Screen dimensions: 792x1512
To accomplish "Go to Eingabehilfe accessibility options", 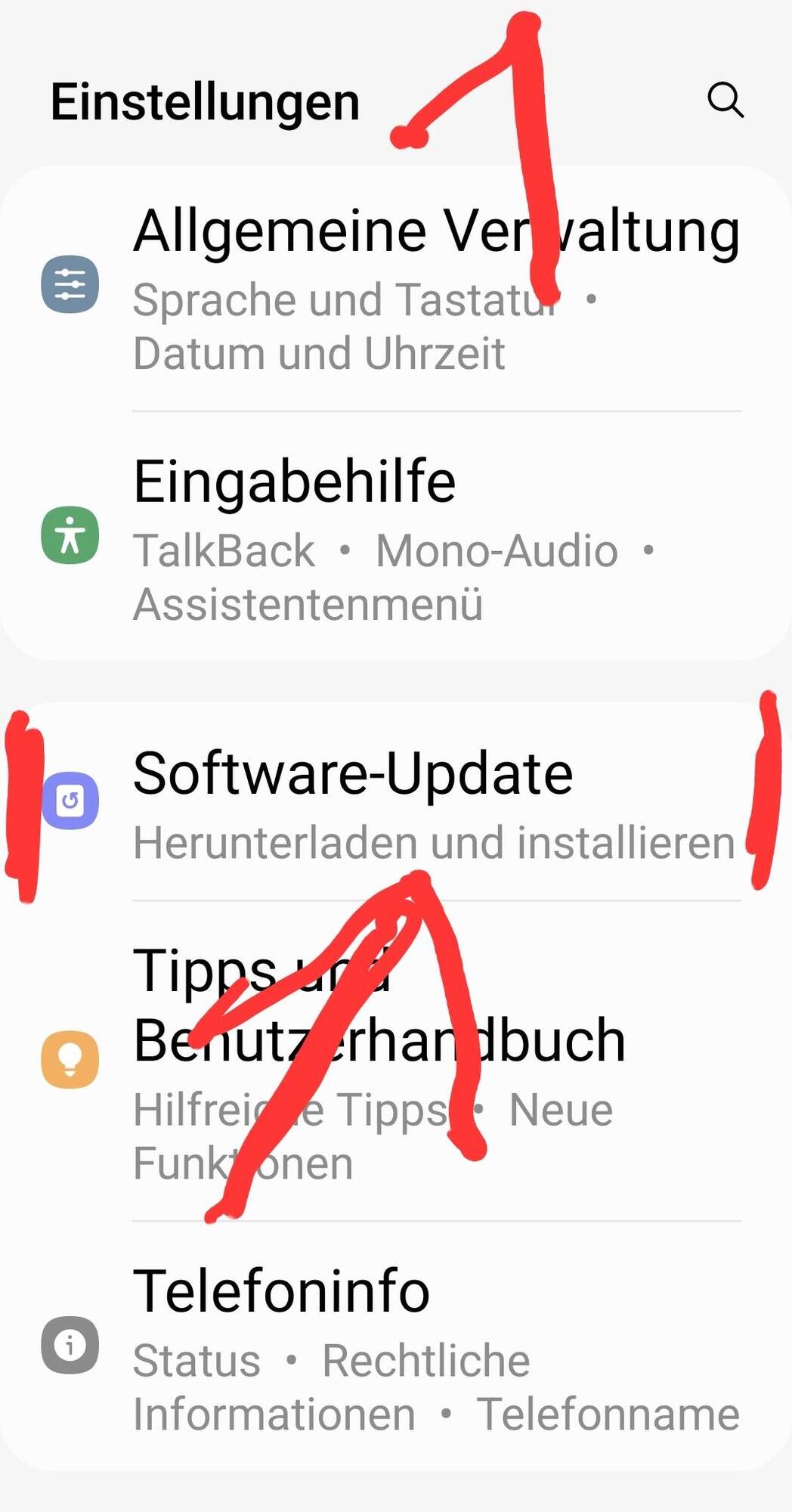I will [x=393, y=538].
